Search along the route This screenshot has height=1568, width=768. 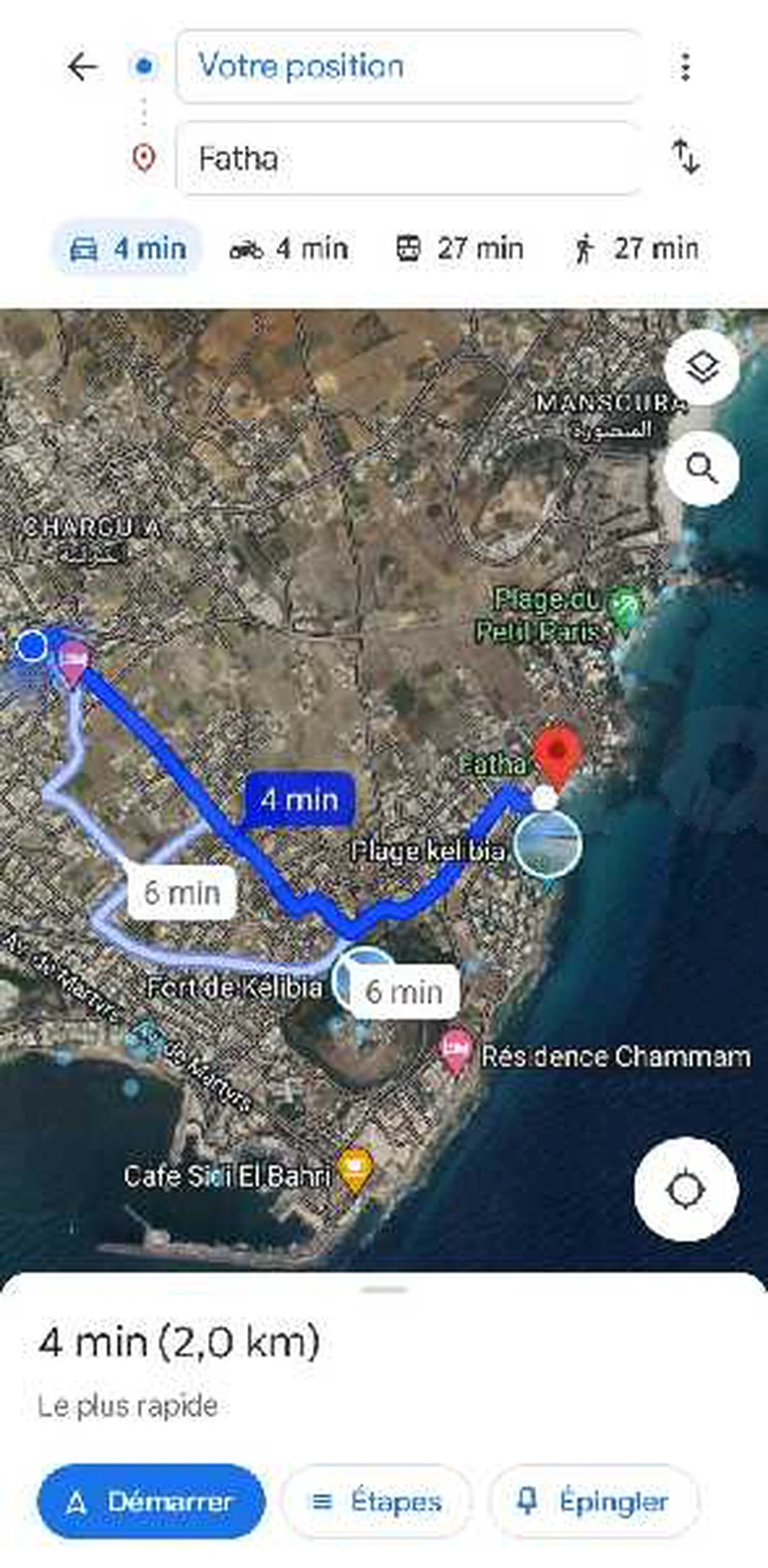702,468
